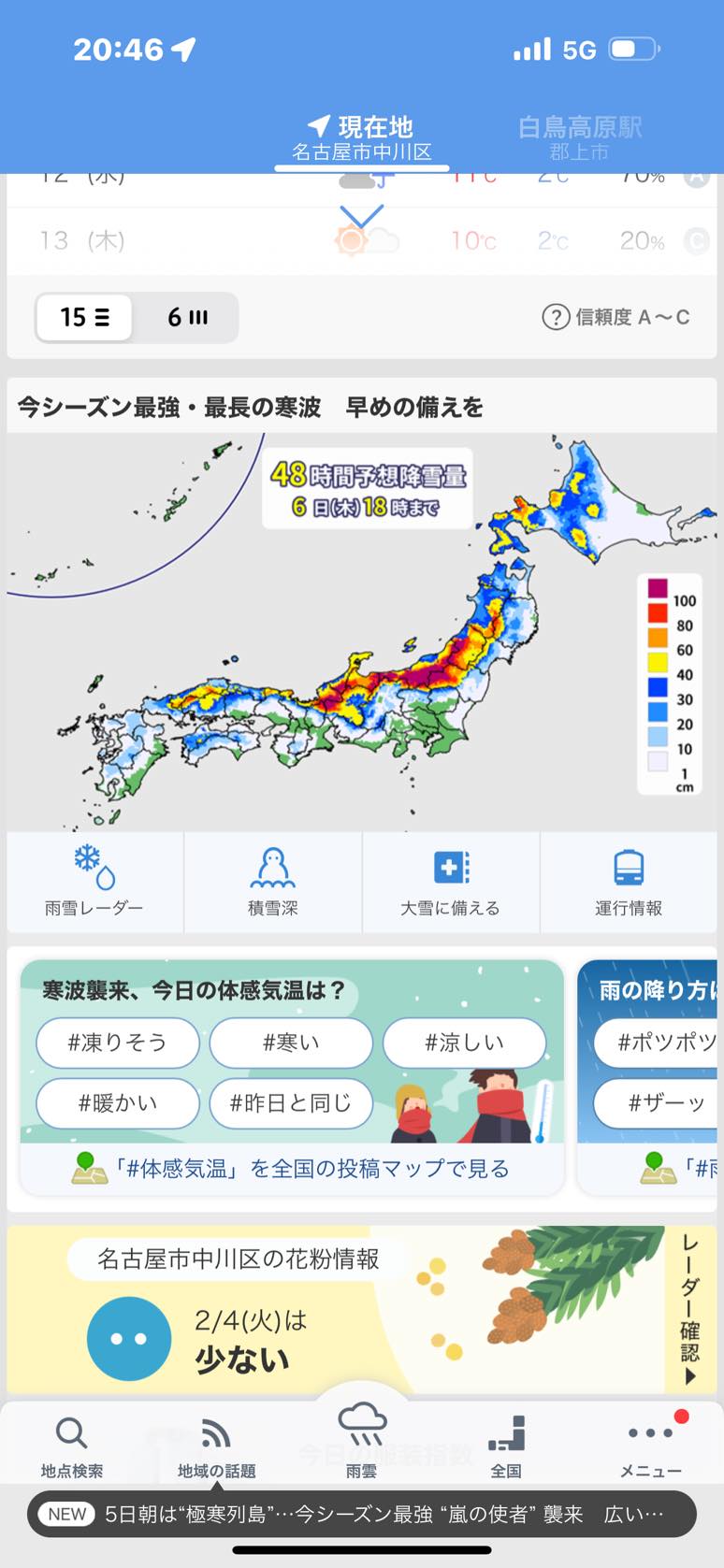Viewport: 724px width, 1568px height.
Task: Open 積雪深 snow depth
Action: pos(273,883)
